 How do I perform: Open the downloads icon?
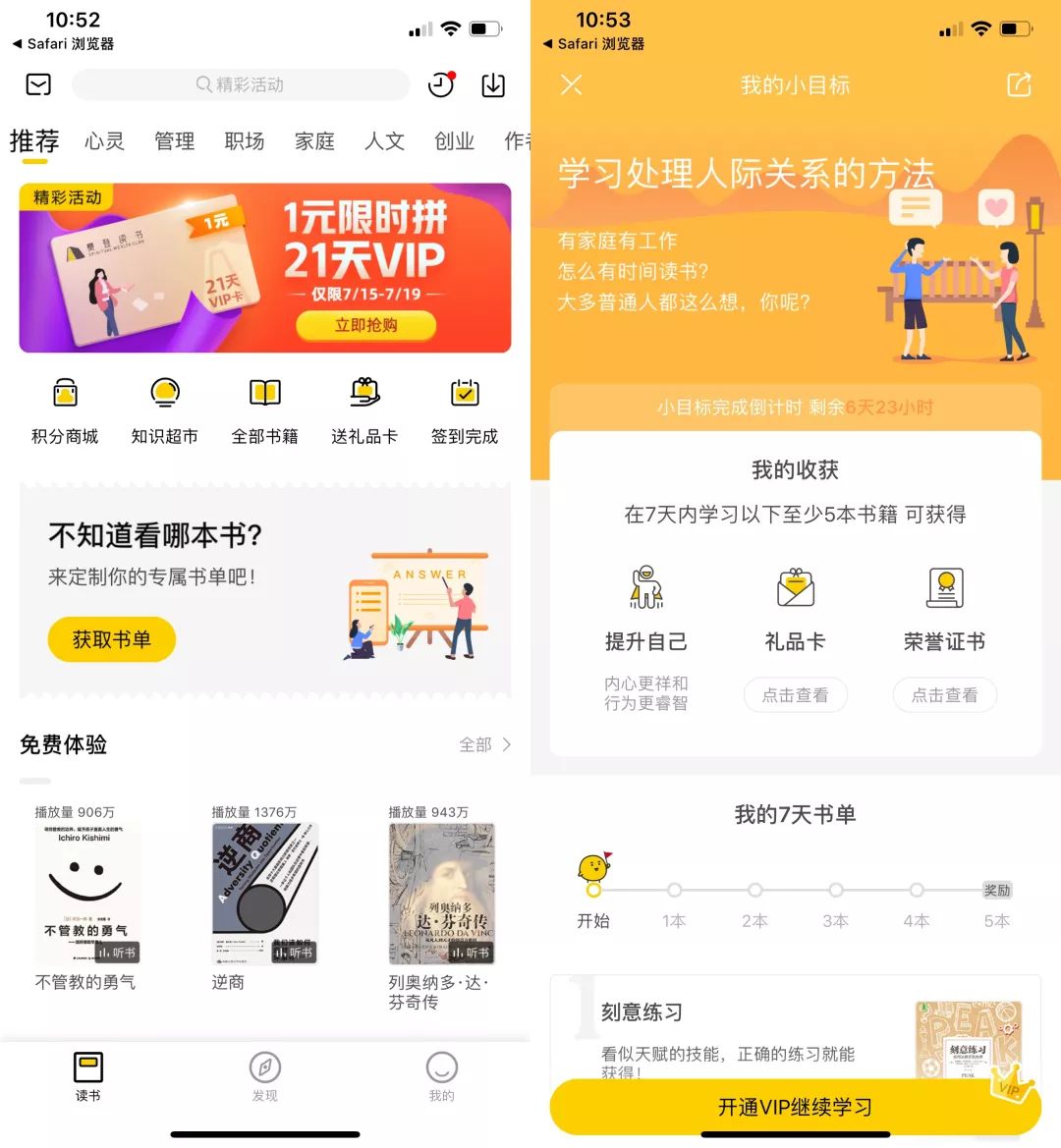(x=493, y=85)
